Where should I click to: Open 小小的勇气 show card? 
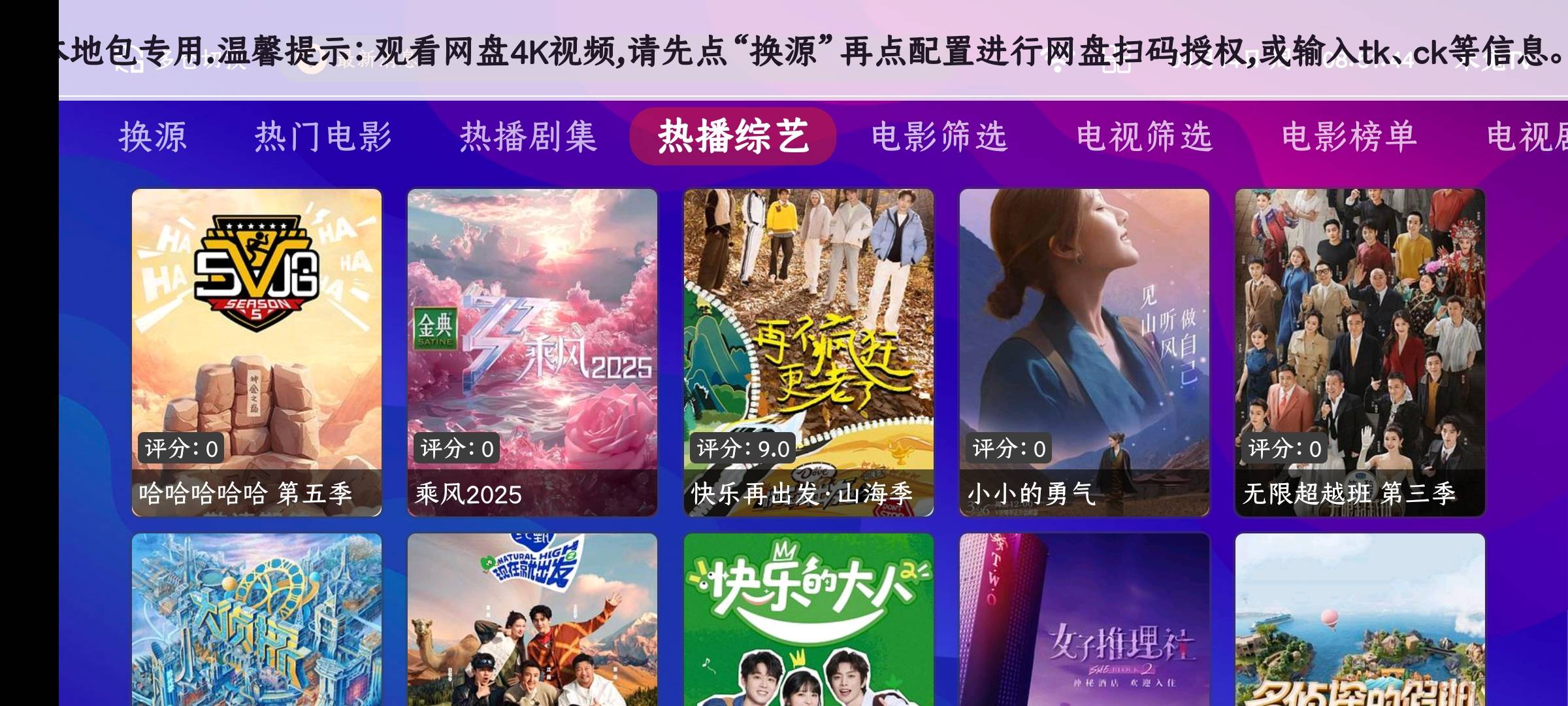tap(1084, 352)
